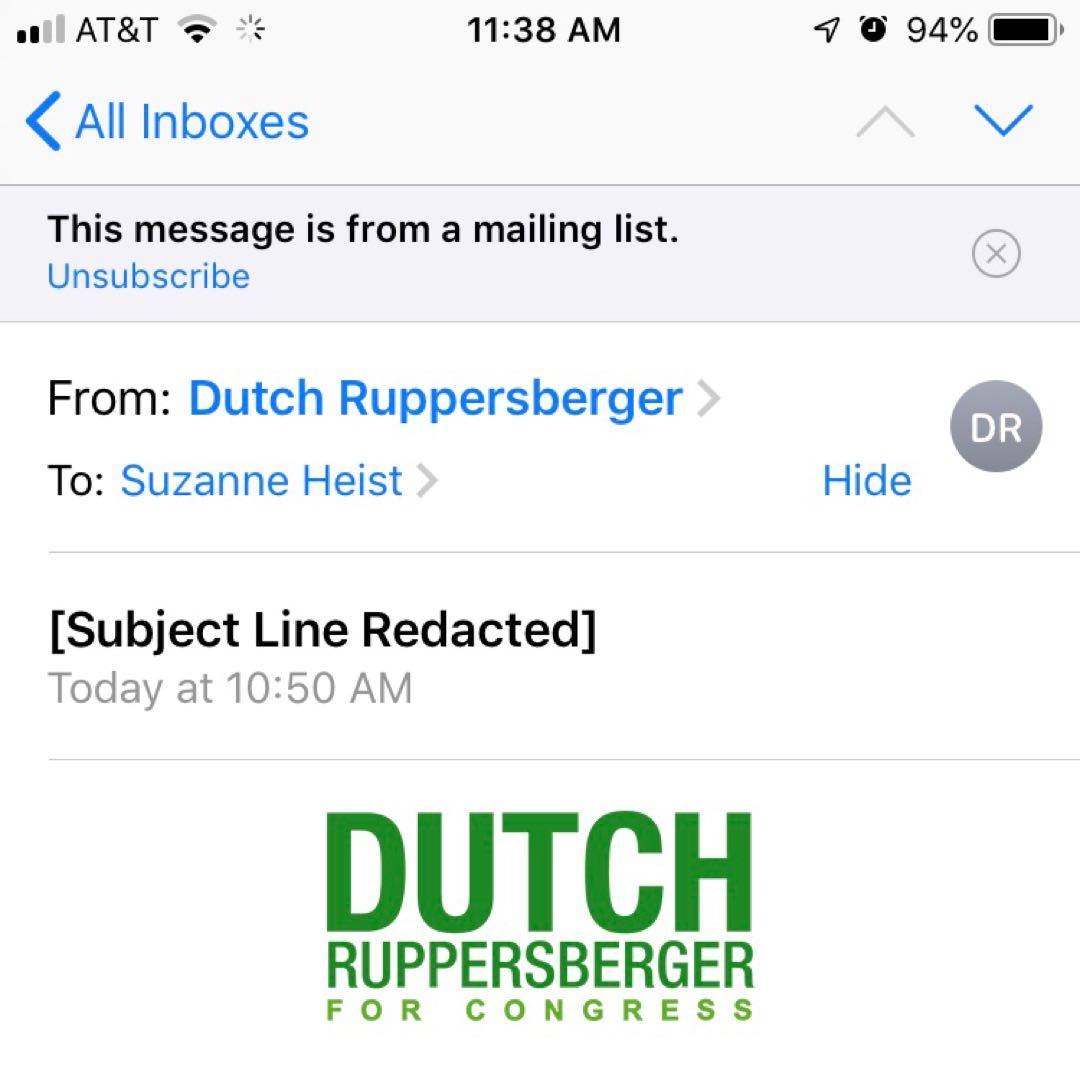Unsubscribe from this mailing list
The image size is (1080, 1080).
point(148,276)
